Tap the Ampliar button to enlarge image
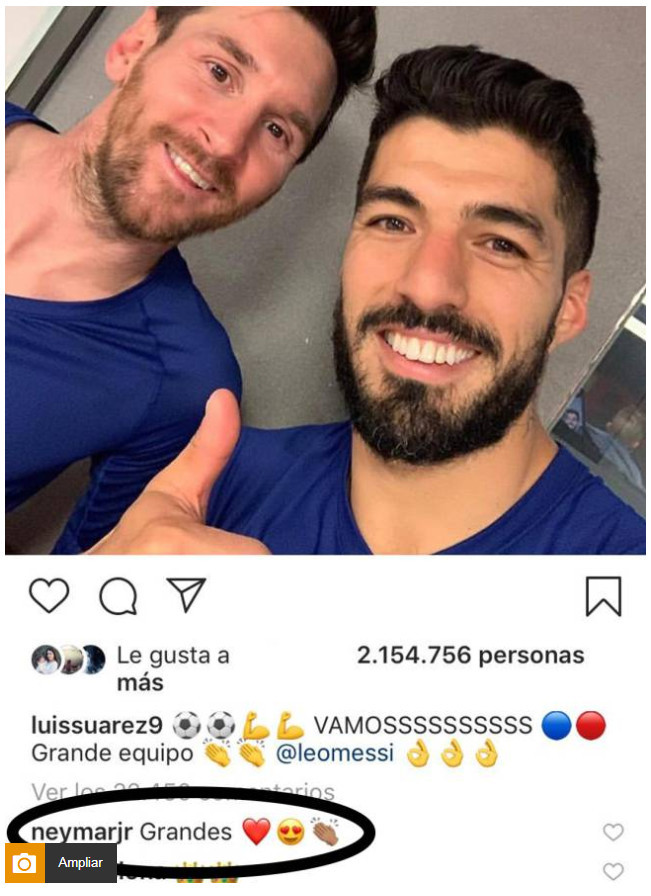 pyautogui.click(x=61, y=862)
